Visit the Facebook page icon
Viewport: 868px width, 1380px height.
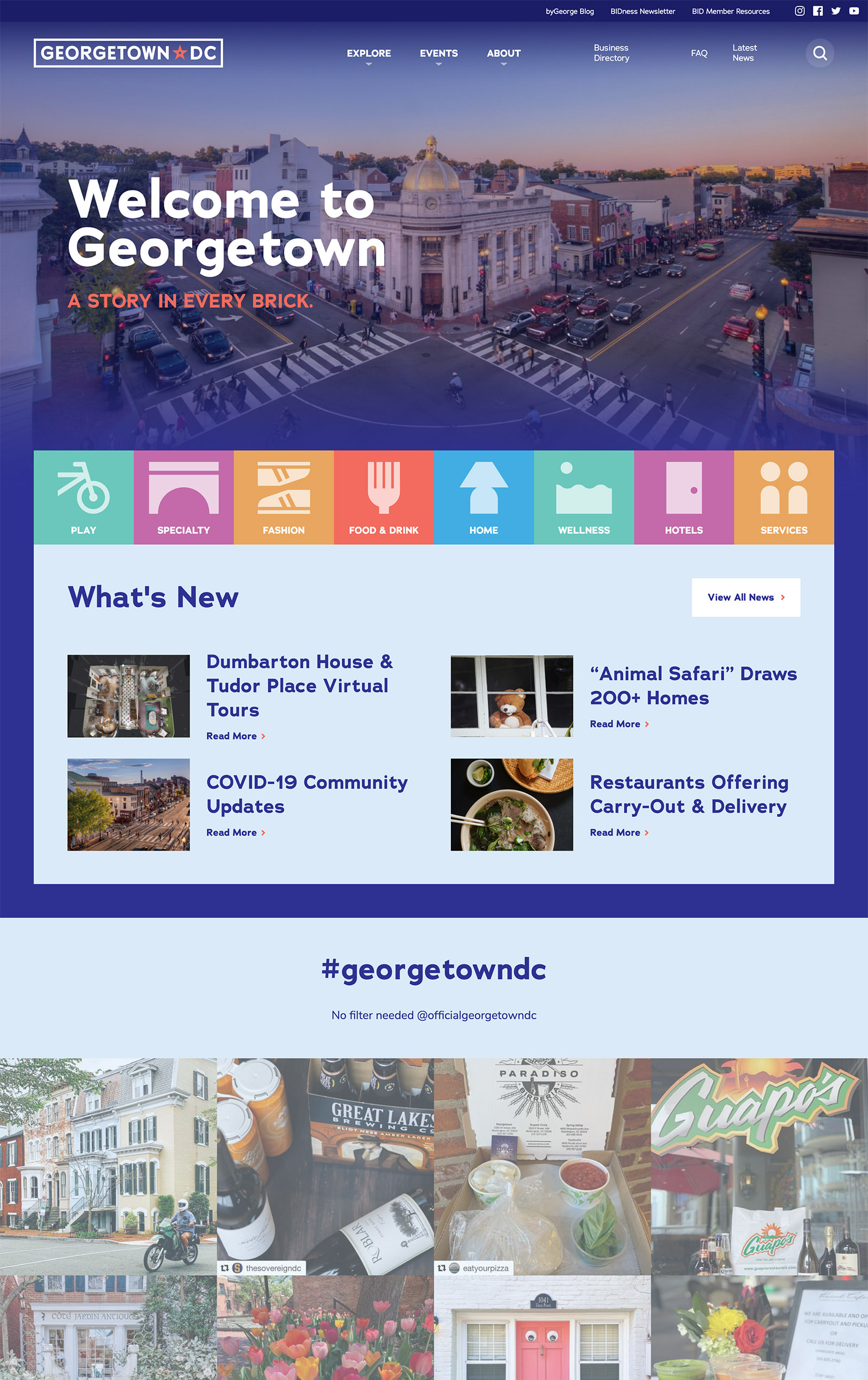(818, 11)
